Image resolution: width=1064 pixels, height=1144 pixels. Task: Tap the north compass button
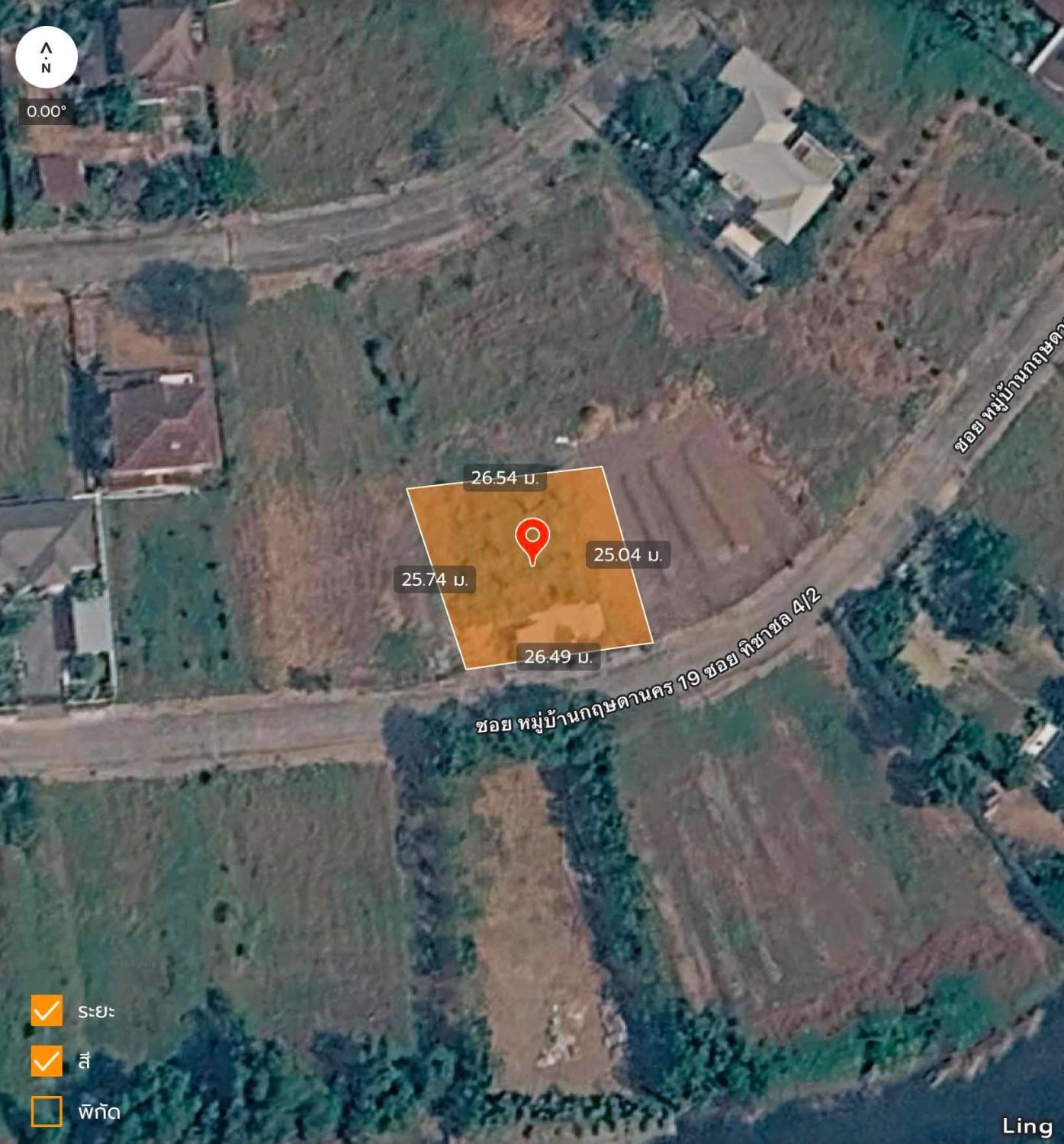click(47, 58)
